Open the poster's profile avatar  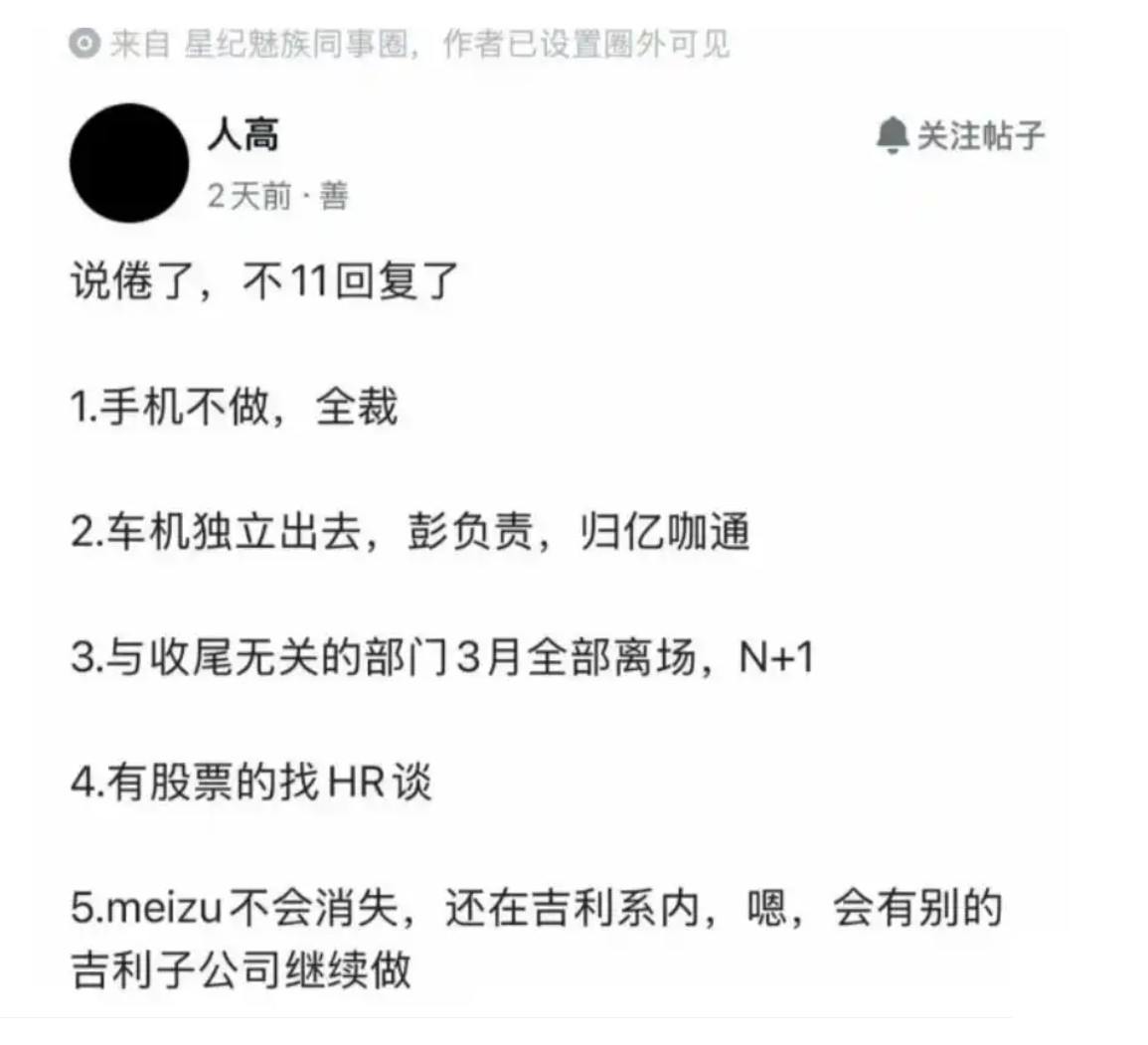(128, 163)
